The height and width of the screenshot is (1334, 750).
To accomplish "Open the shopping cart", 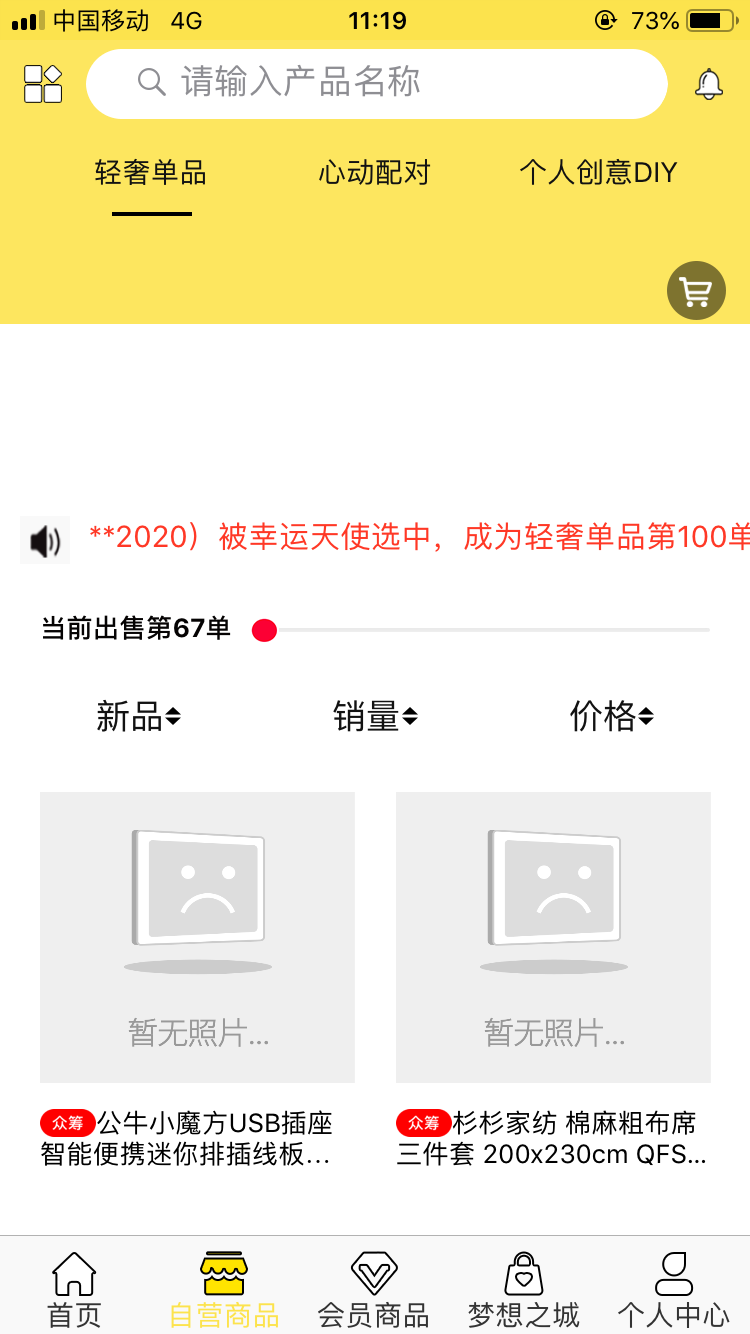I will 696,291.
